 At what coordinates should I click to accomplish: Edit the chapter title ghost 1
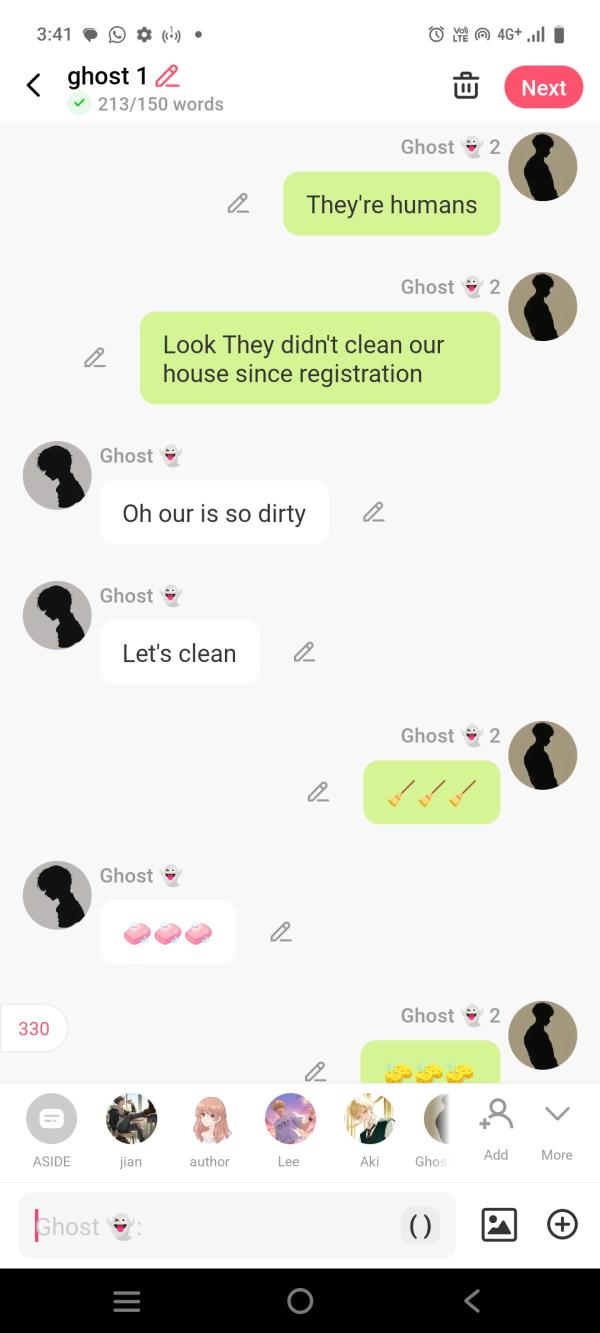[168, 76]
